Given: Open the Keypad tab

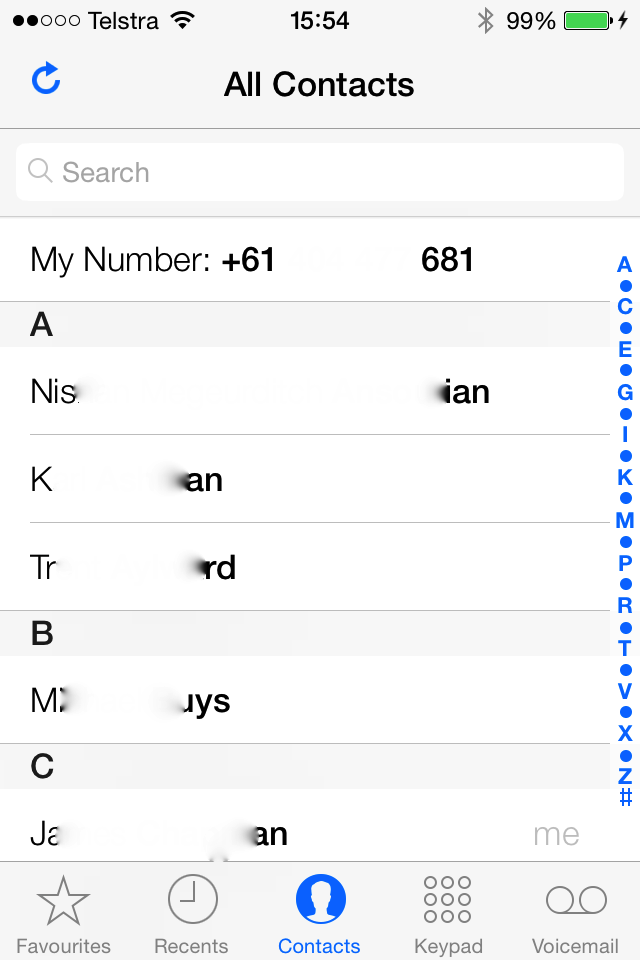Looking at the screenshot, I should [448, 915].
